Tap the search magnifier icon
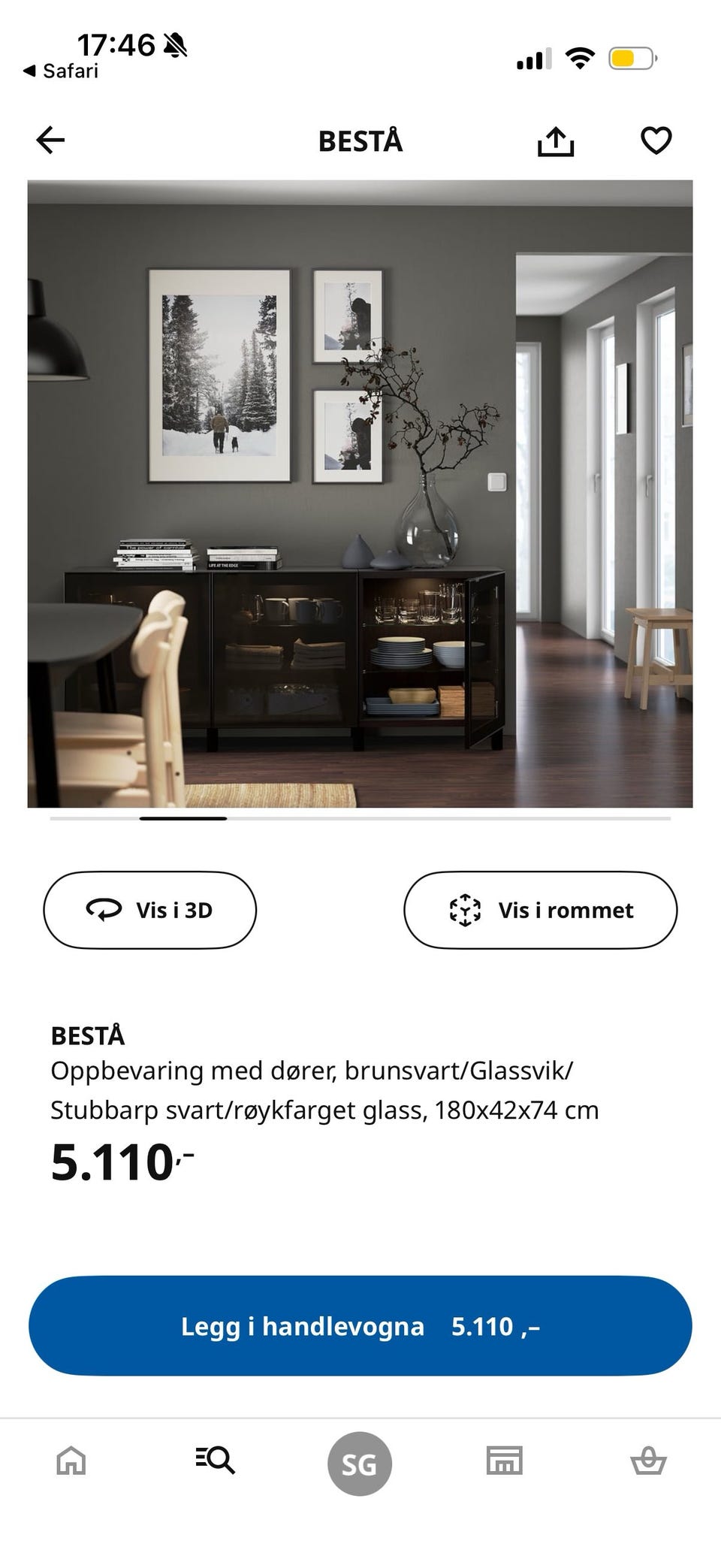Image resolution: width=721 pixels, height=1568 pixels. pyautogui.click(x=216, y=1461)
